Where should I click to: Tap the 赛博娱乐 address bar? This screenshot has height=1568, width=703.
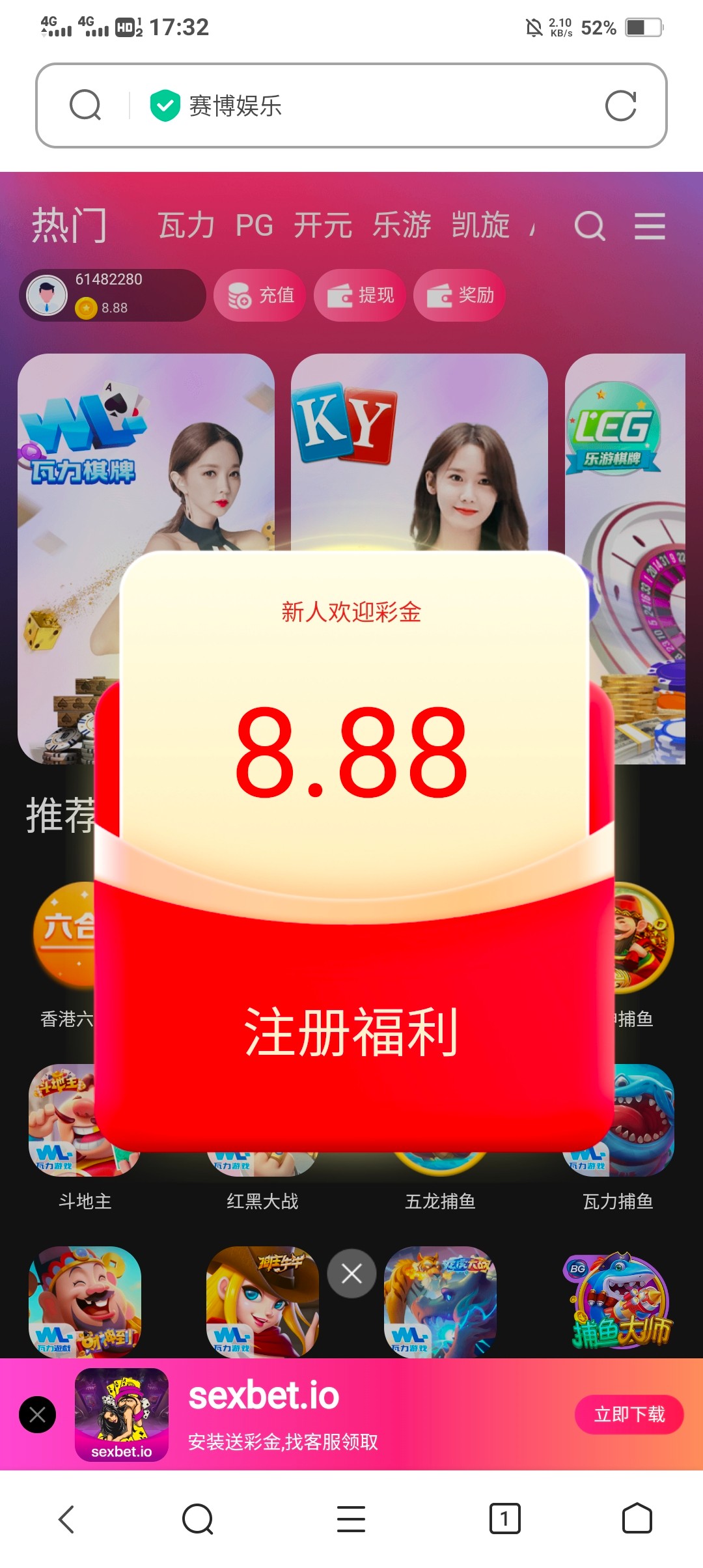point(351,105)
